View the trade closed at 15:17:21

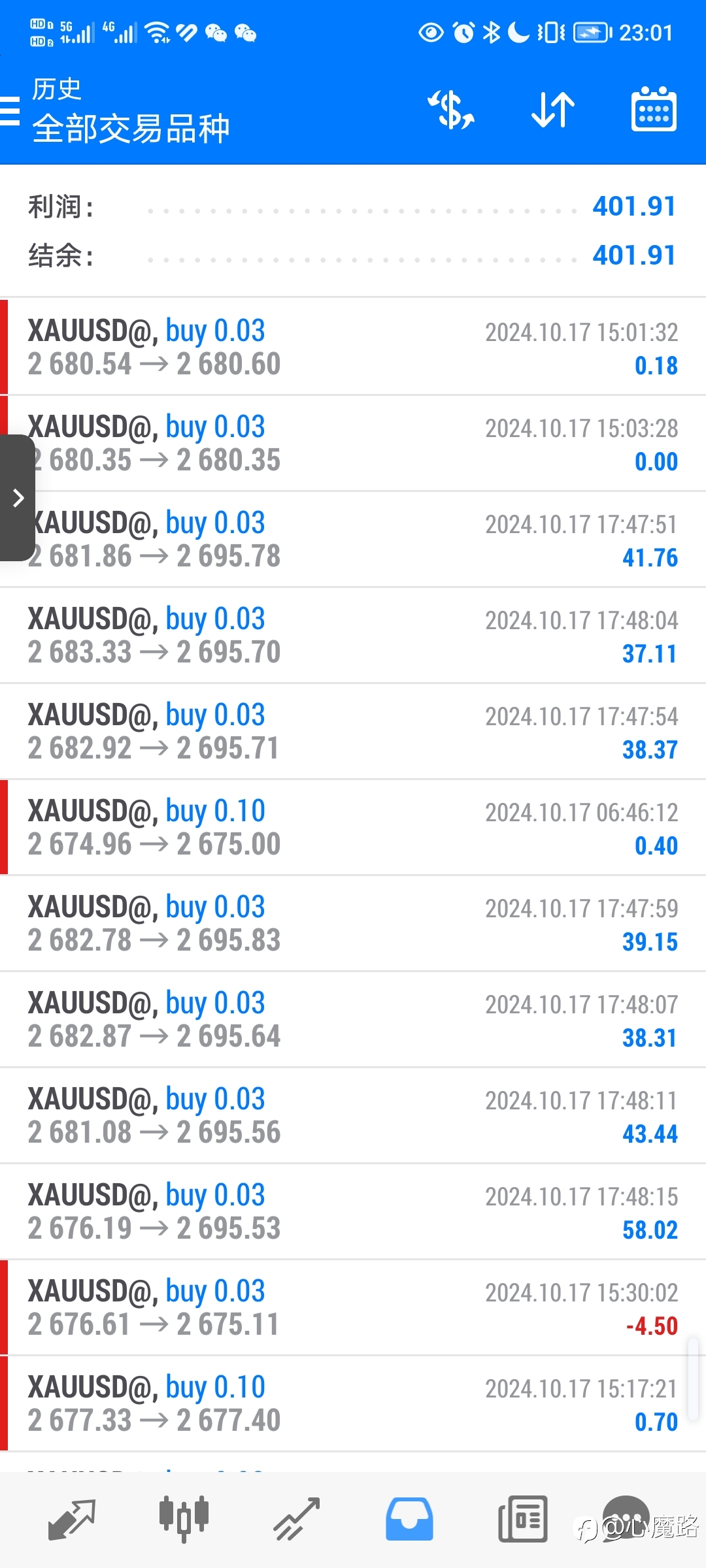(353, 1403)
